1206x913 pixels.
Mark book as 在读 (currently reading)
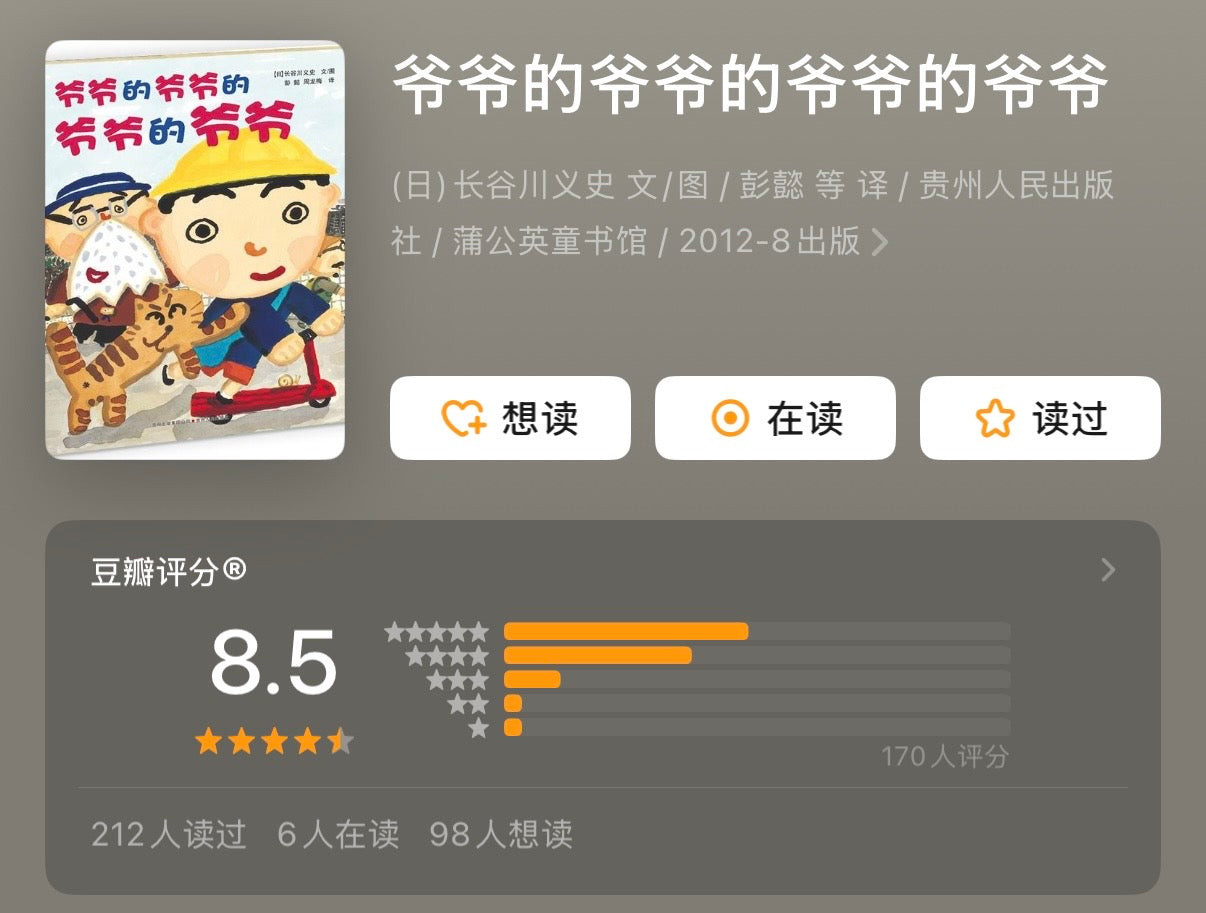coord(775,418)
